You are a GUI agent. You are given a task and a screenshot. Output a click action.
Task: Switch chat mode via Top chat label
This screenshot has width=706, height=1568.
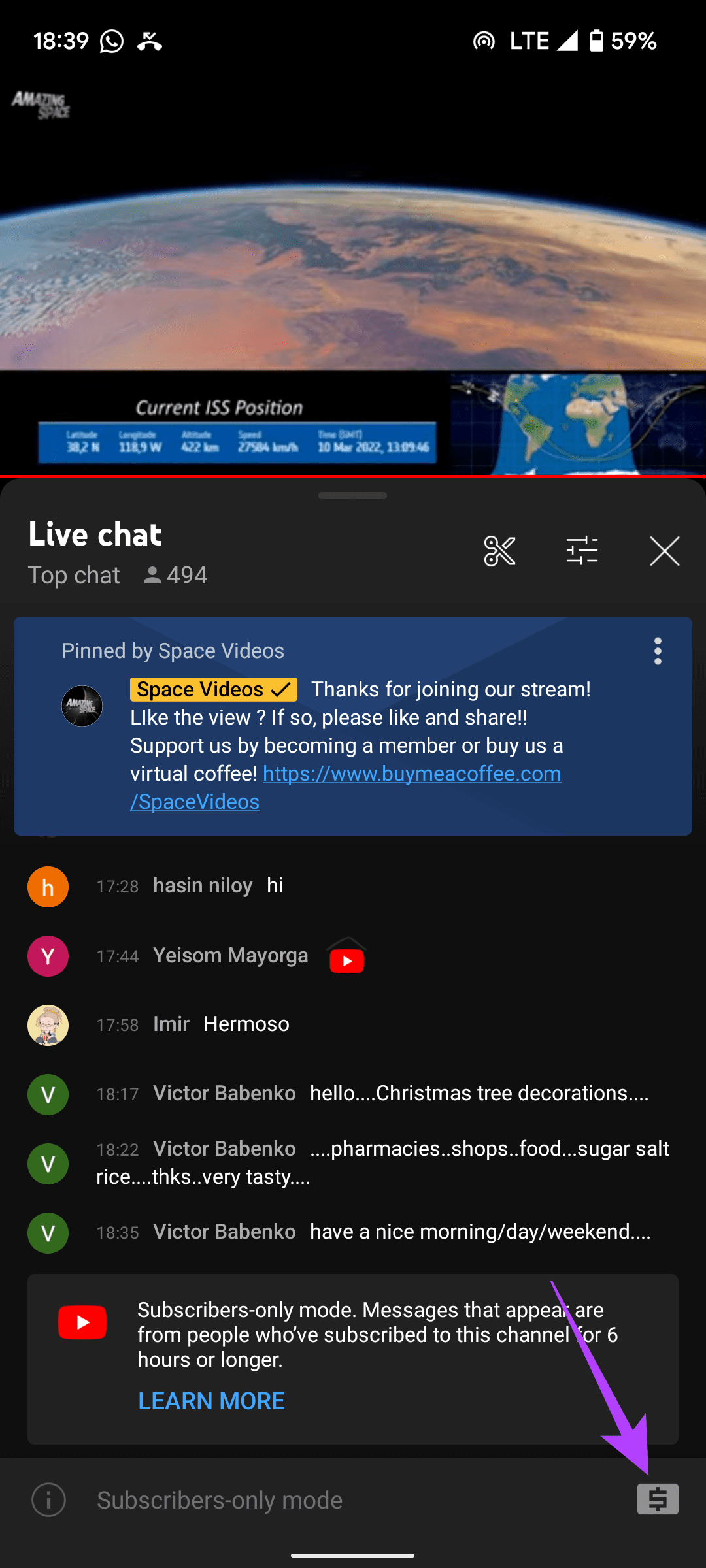74,576
